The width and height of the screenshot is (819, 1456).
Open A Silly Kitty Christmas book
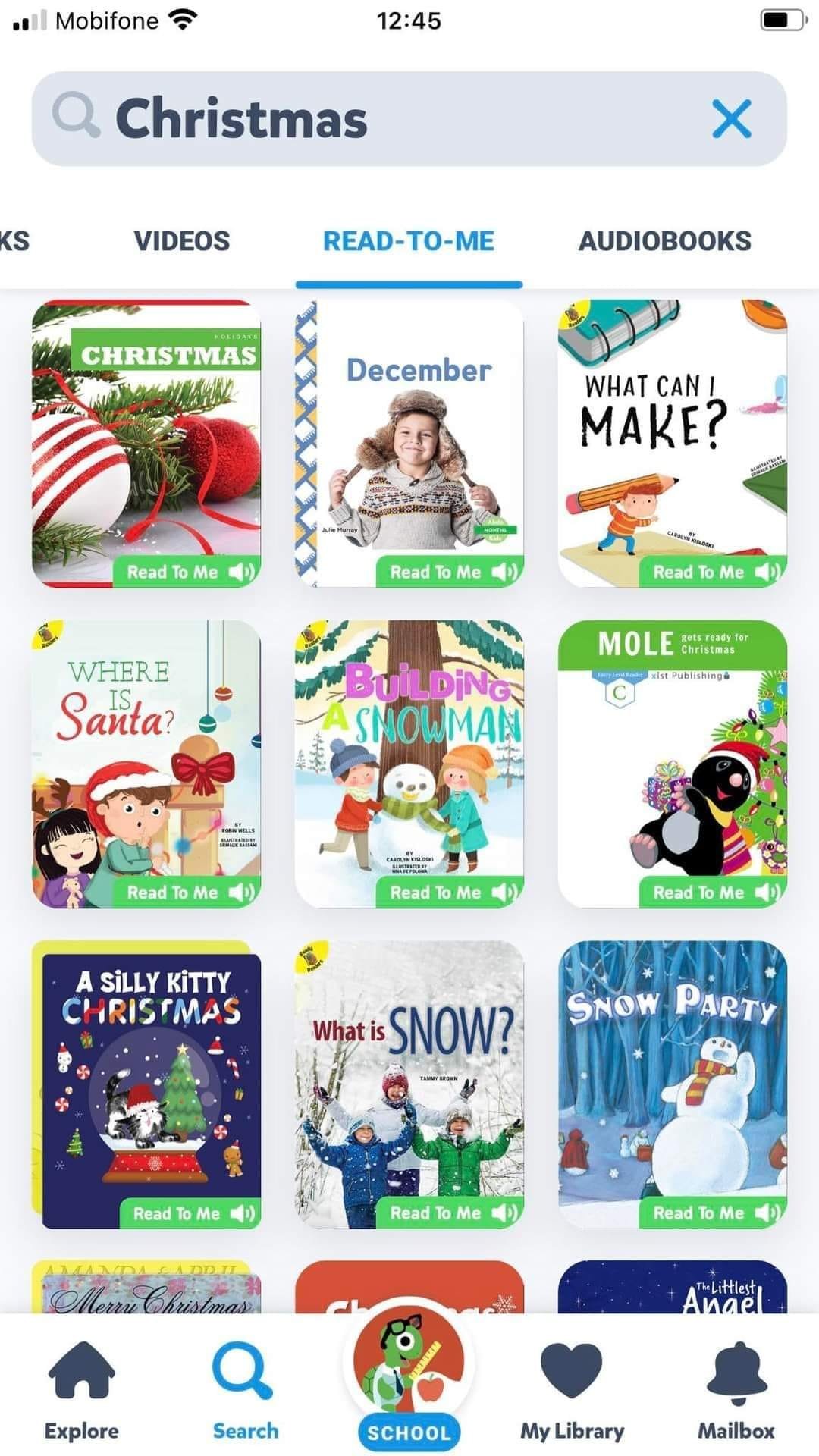click(146, 1084)
